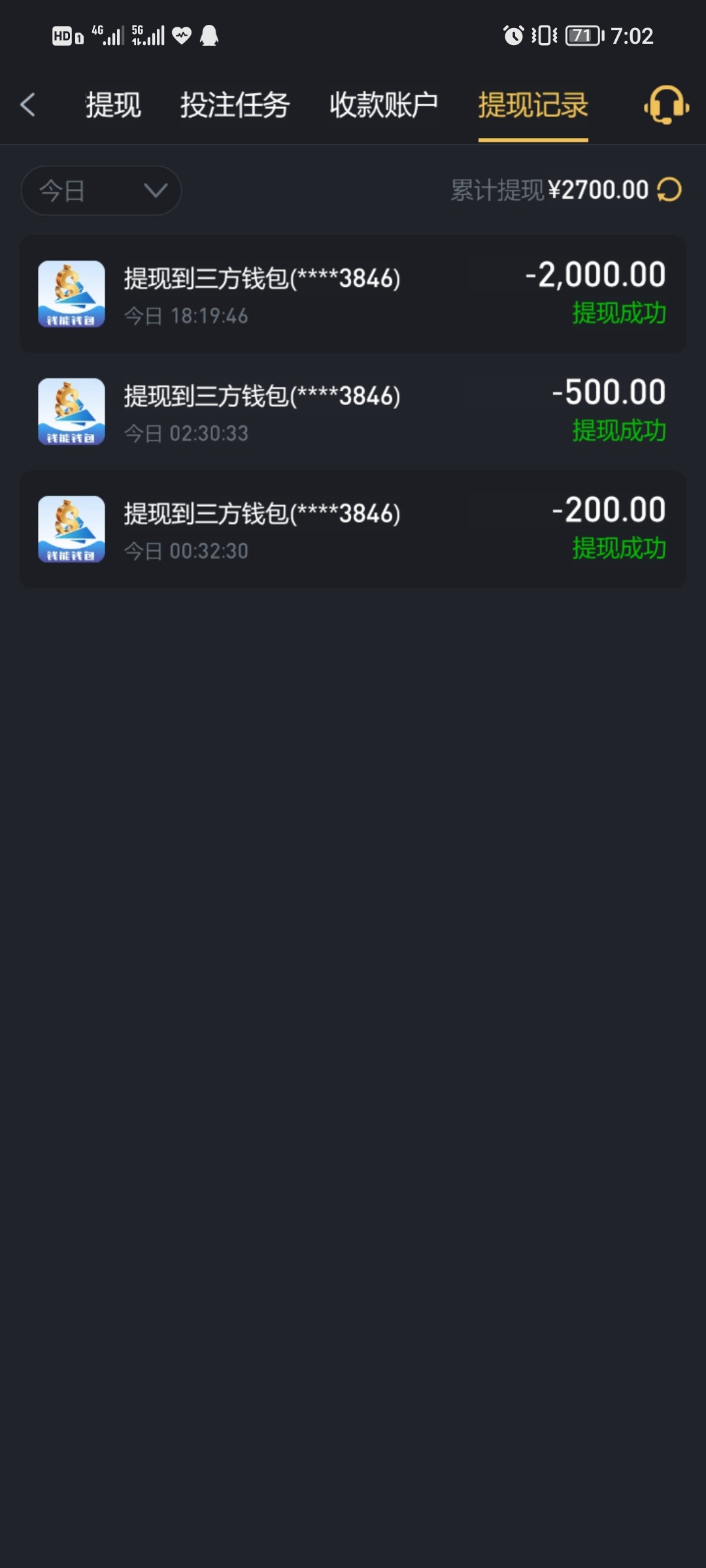The height and width of the screenshot is (1568, 706).
Task: Switch to the 收款账户 tab
Action: click(384, 105)
